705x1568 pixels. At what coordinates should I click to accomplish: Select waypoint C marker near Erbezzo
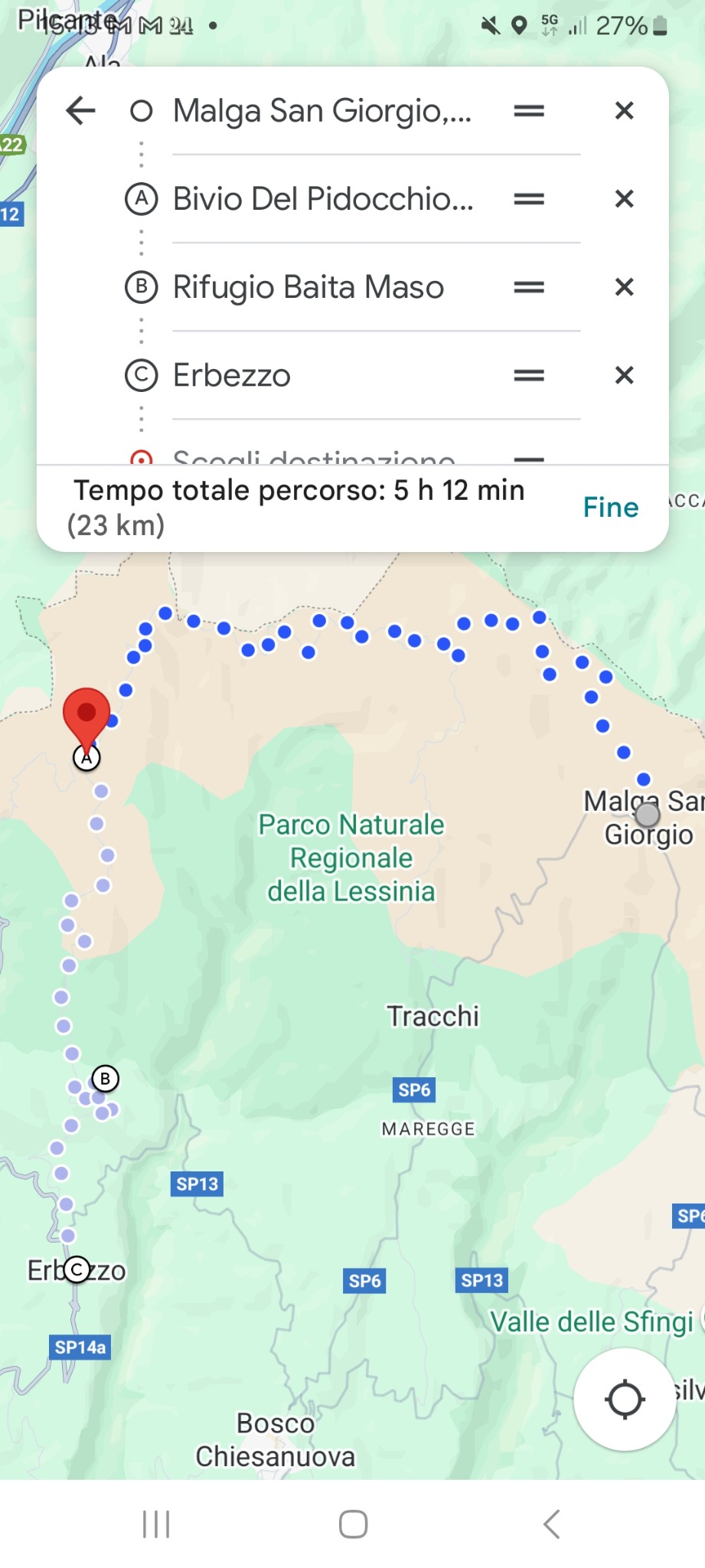tap(76, 1270)
